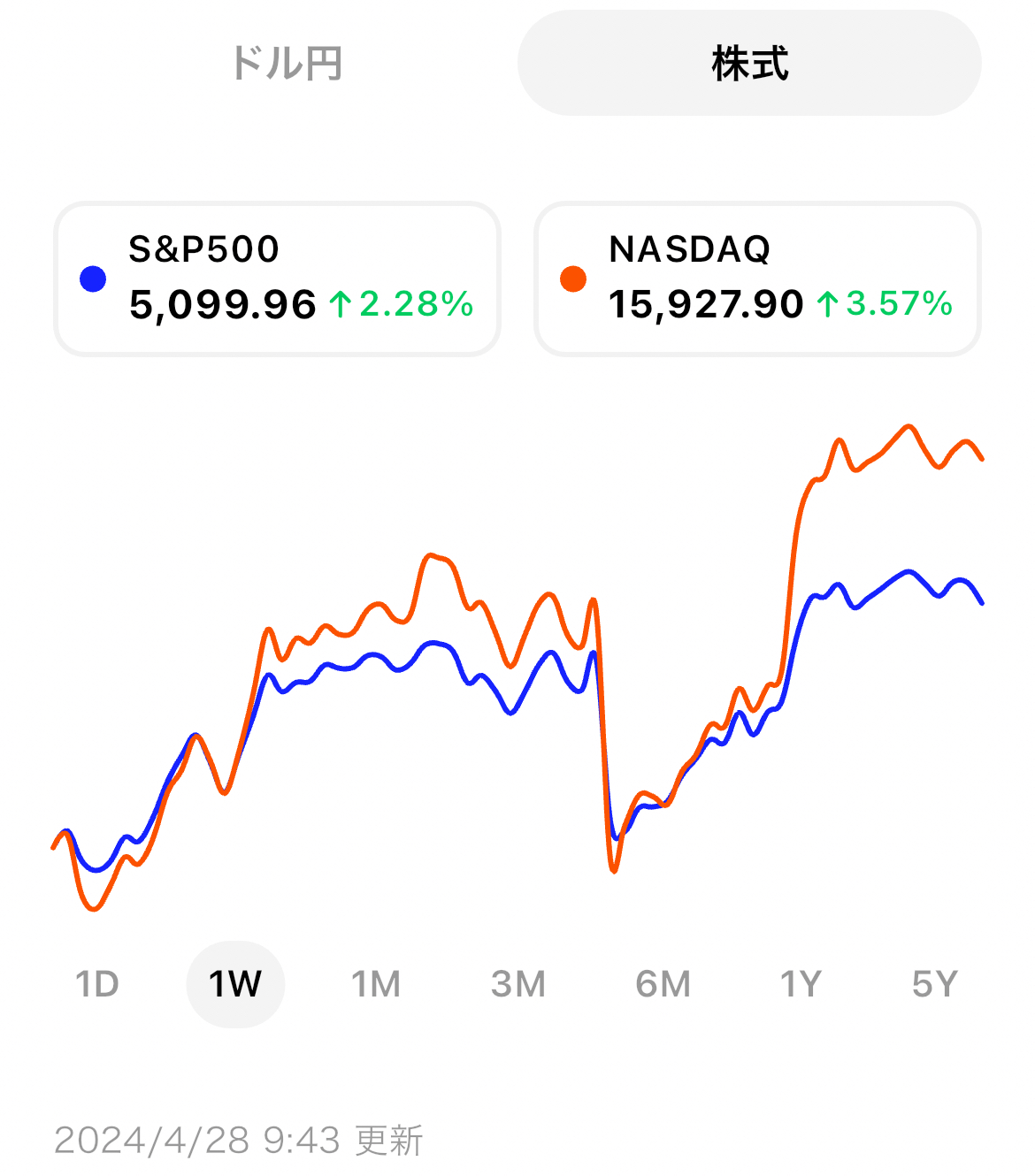Open the NASDAQ index card
Image resolution: width=1035 pixels, height=1176 pixels.
pos(758,279)
